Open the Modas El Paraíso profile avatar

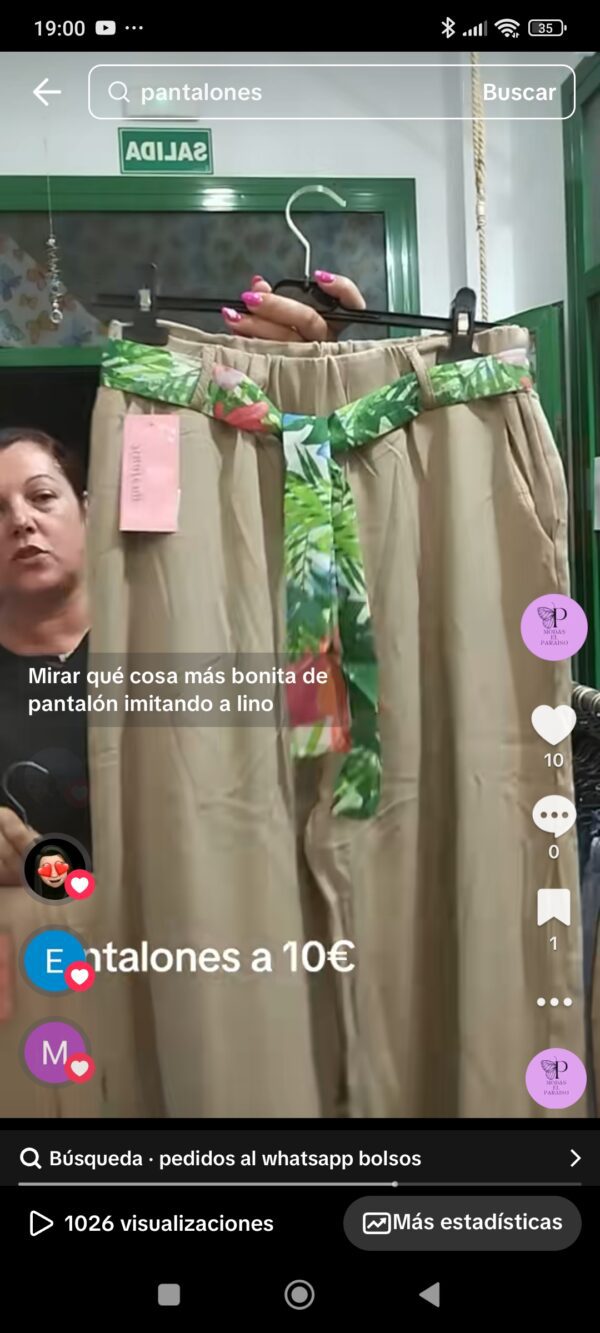coord(554,627)
